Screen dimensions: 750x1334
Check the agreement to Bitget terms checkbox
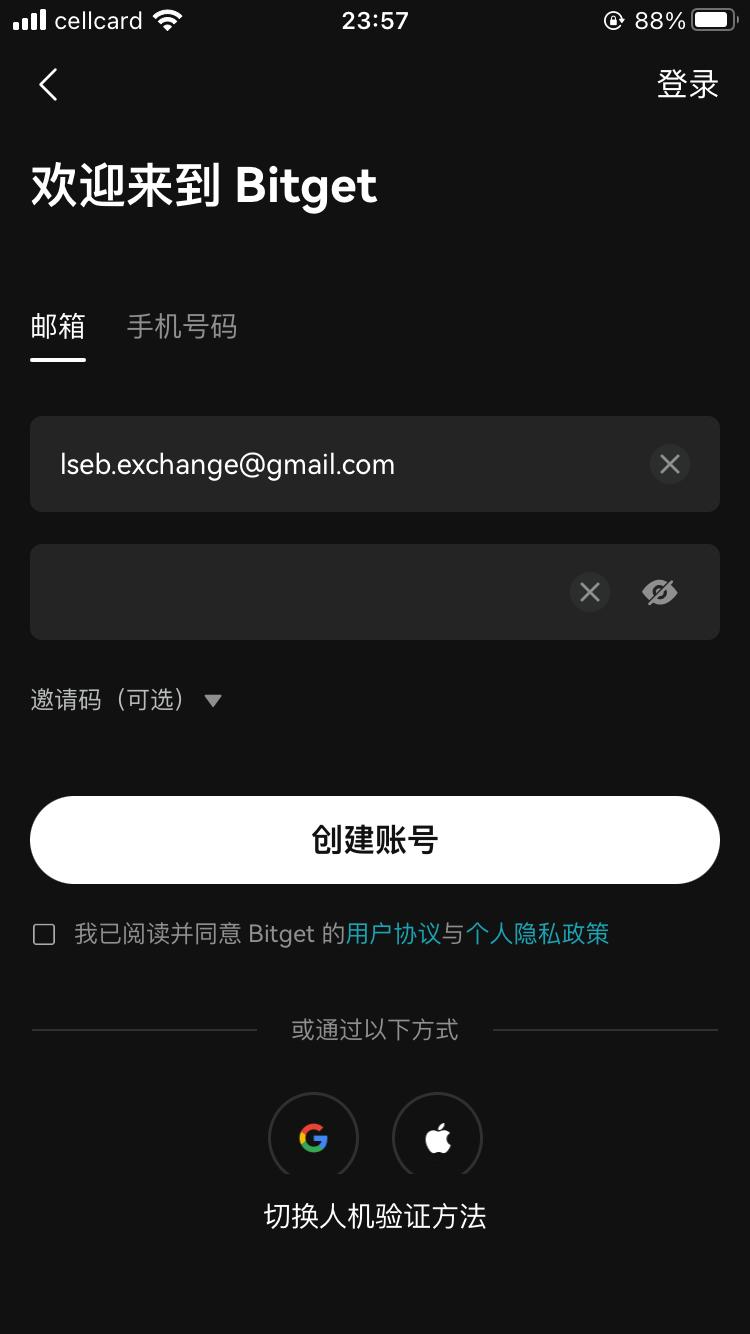pos(43,933)
